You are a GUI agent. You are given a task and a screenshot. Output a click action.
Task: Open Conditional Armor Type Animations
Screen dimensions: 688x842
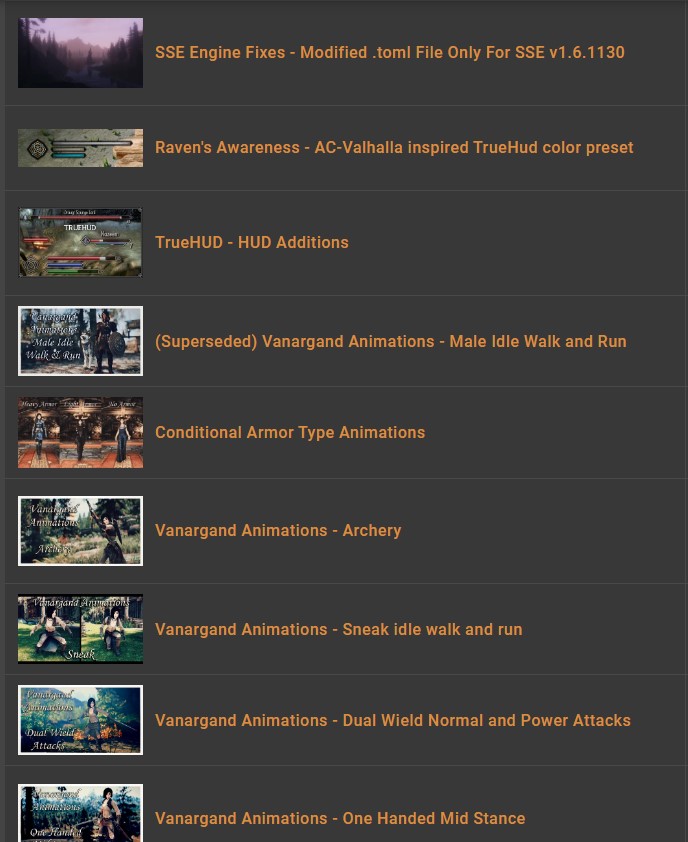coord(290,433)
